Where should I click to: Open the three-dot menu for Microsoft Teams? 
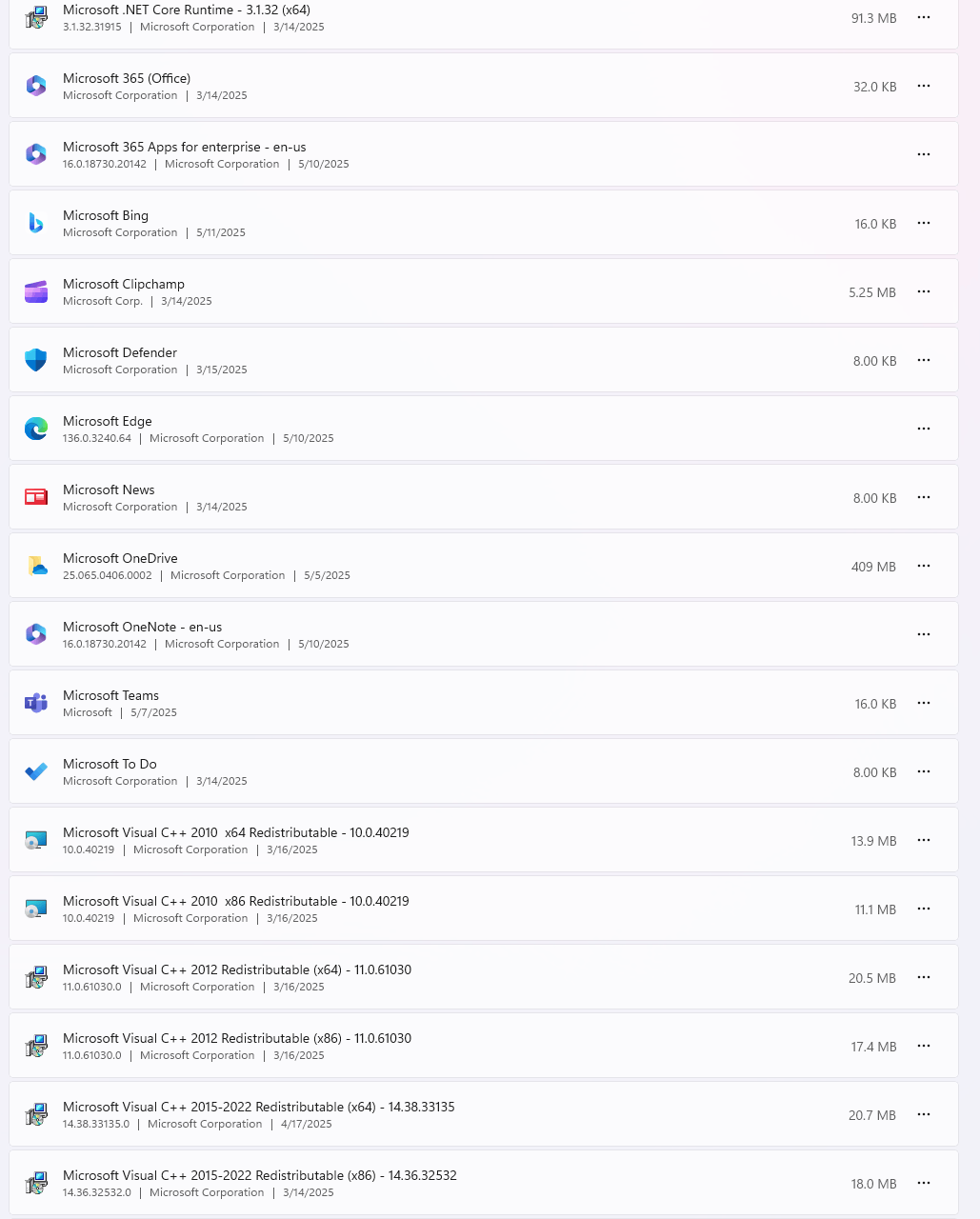point(923,703)
